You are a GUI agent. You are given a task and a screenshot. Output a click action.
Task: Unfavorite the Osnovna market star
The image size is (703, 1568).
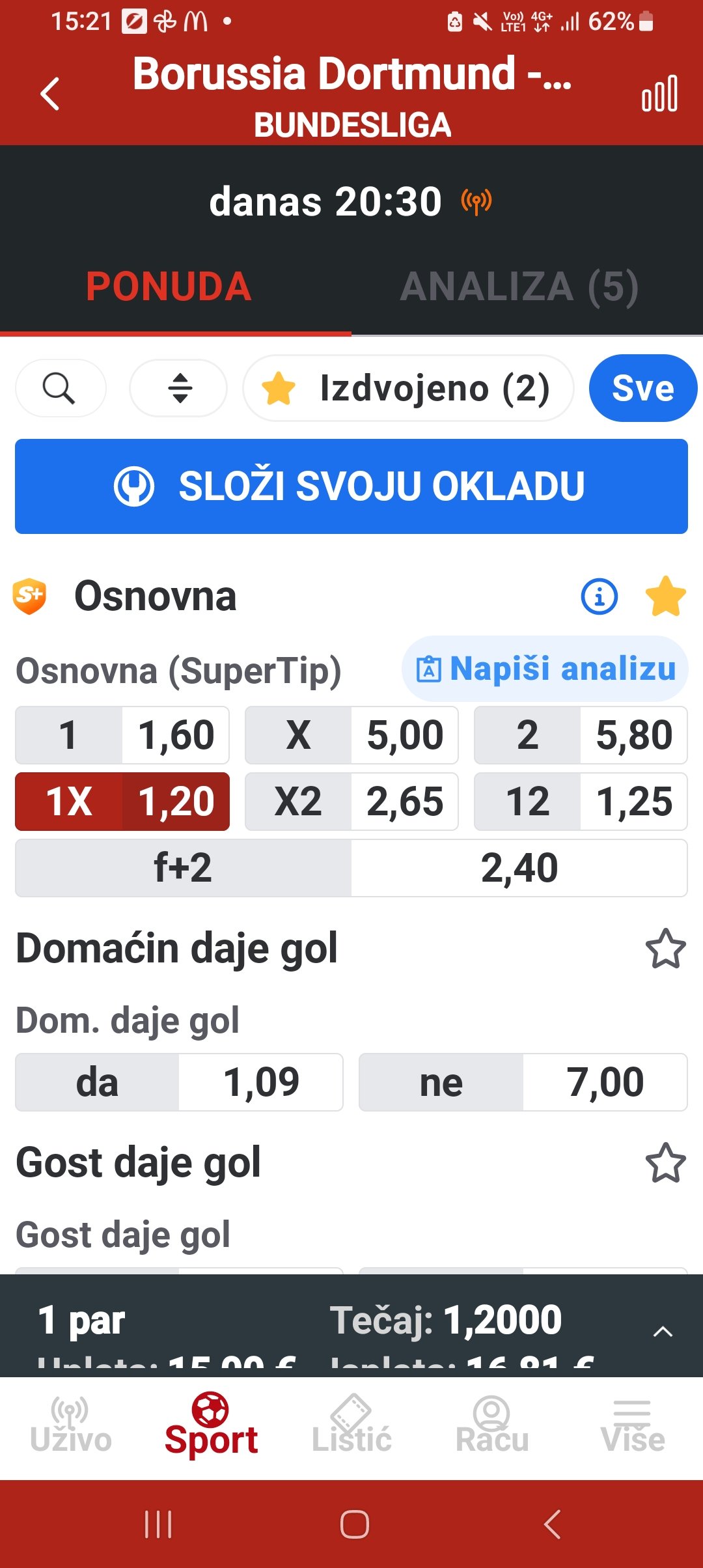click(x=665, y=596)
